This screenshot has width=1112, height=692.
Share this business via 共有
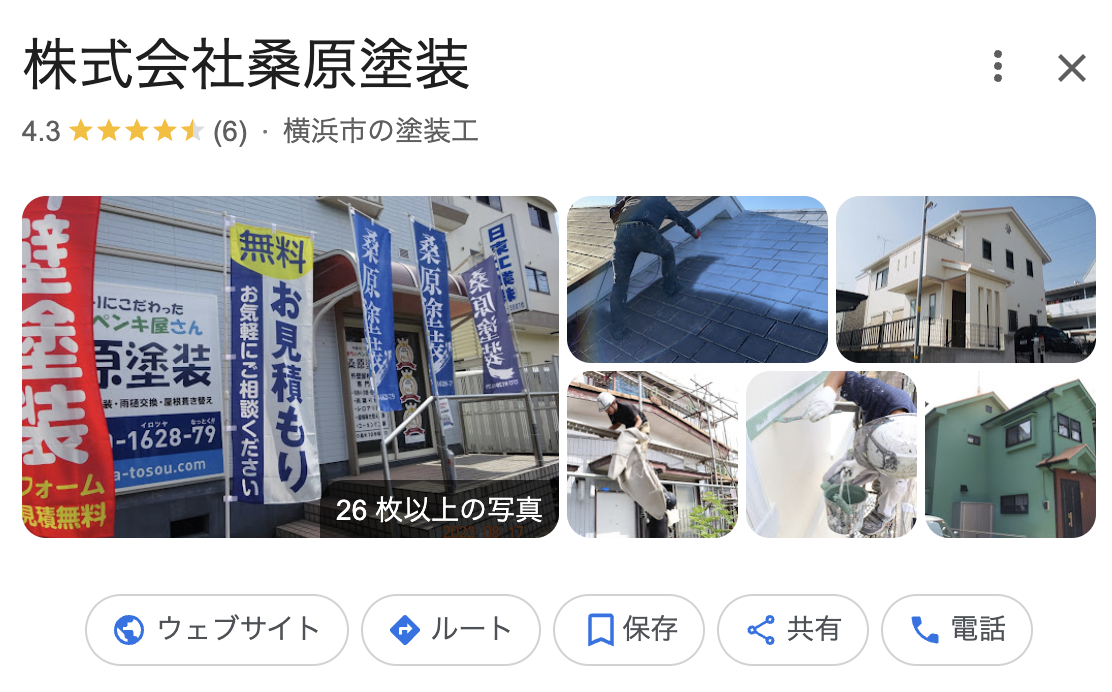pyautogui.click(x=793, y=629)
